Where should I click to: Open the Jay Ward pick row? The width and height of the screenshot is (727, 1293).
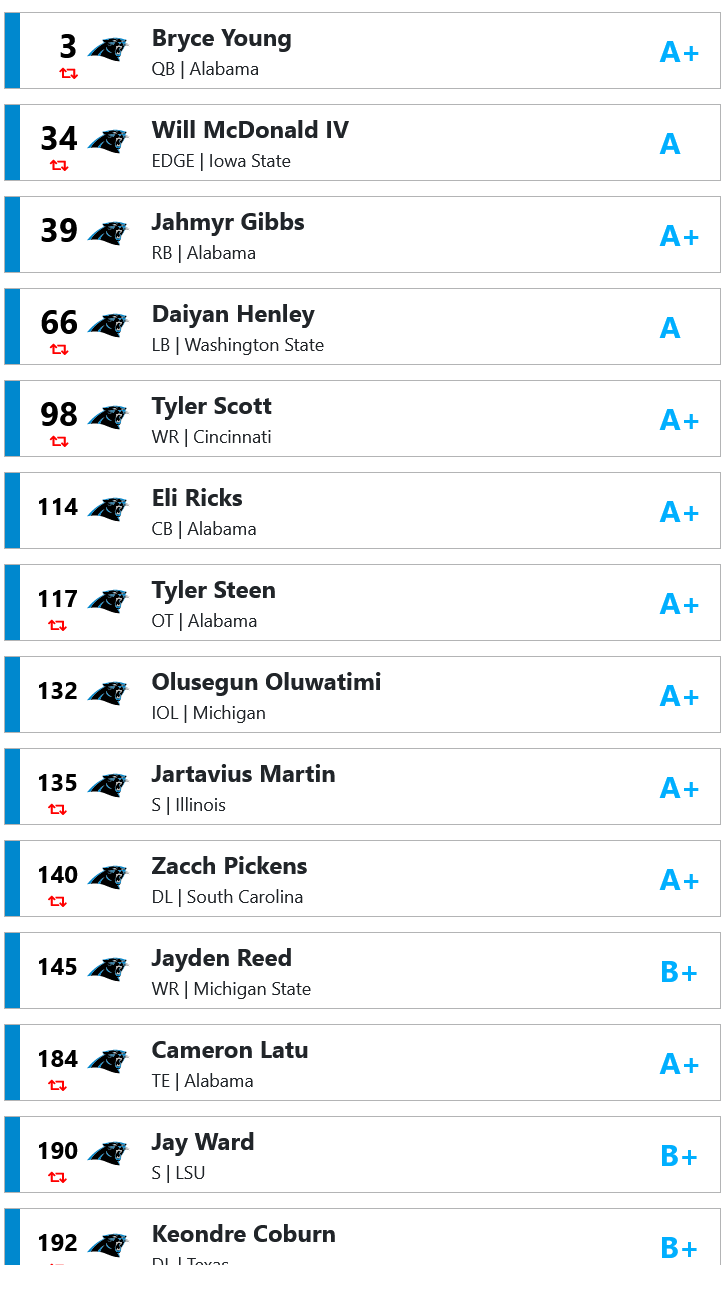click(x=362, y=1155)
